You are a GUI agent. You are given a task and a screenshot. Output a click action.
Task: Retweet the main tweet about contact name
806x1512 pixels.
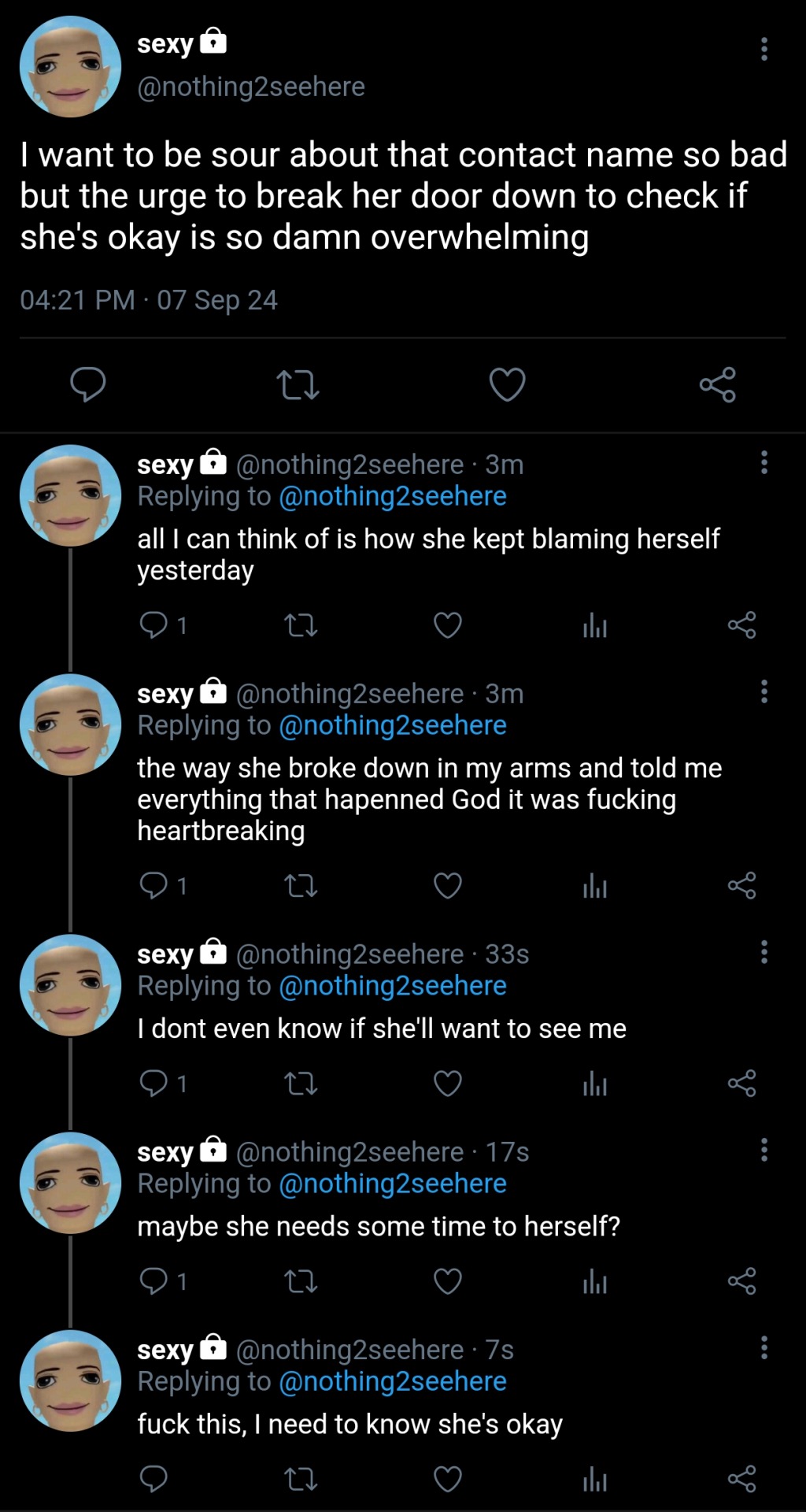298,385
